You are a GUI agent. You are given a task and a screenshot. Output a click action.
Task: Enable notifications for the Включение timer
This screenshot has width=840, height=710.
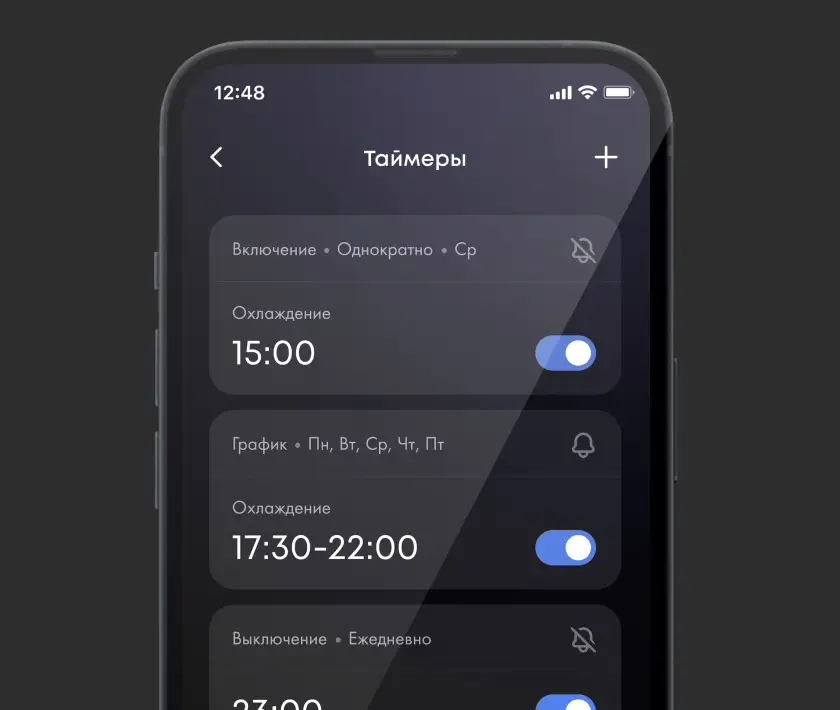583,250
